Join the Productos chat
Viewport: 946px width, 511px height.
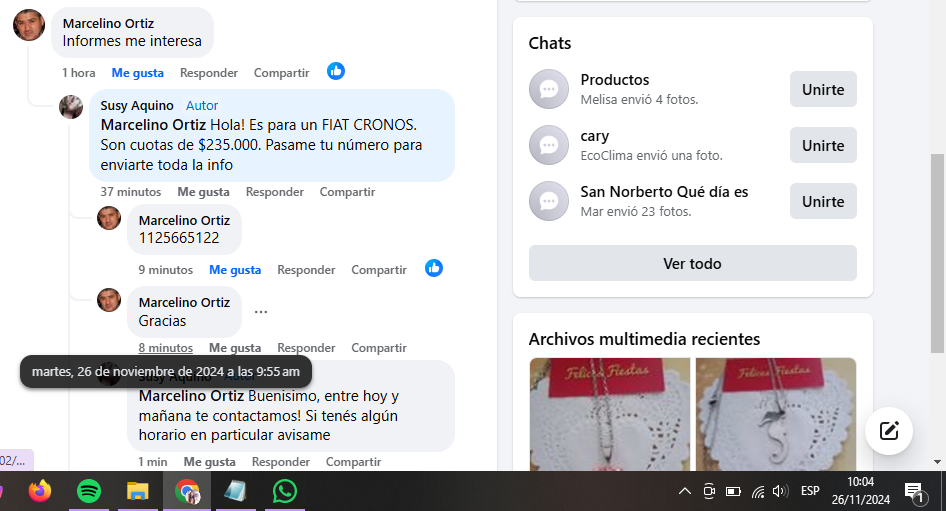(822, 89)
